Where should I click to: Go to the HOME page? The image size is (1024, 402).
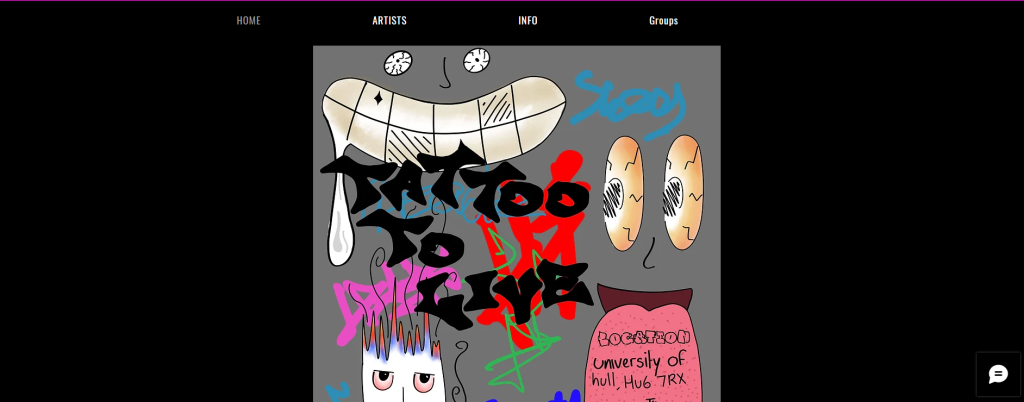pos(248,20)
